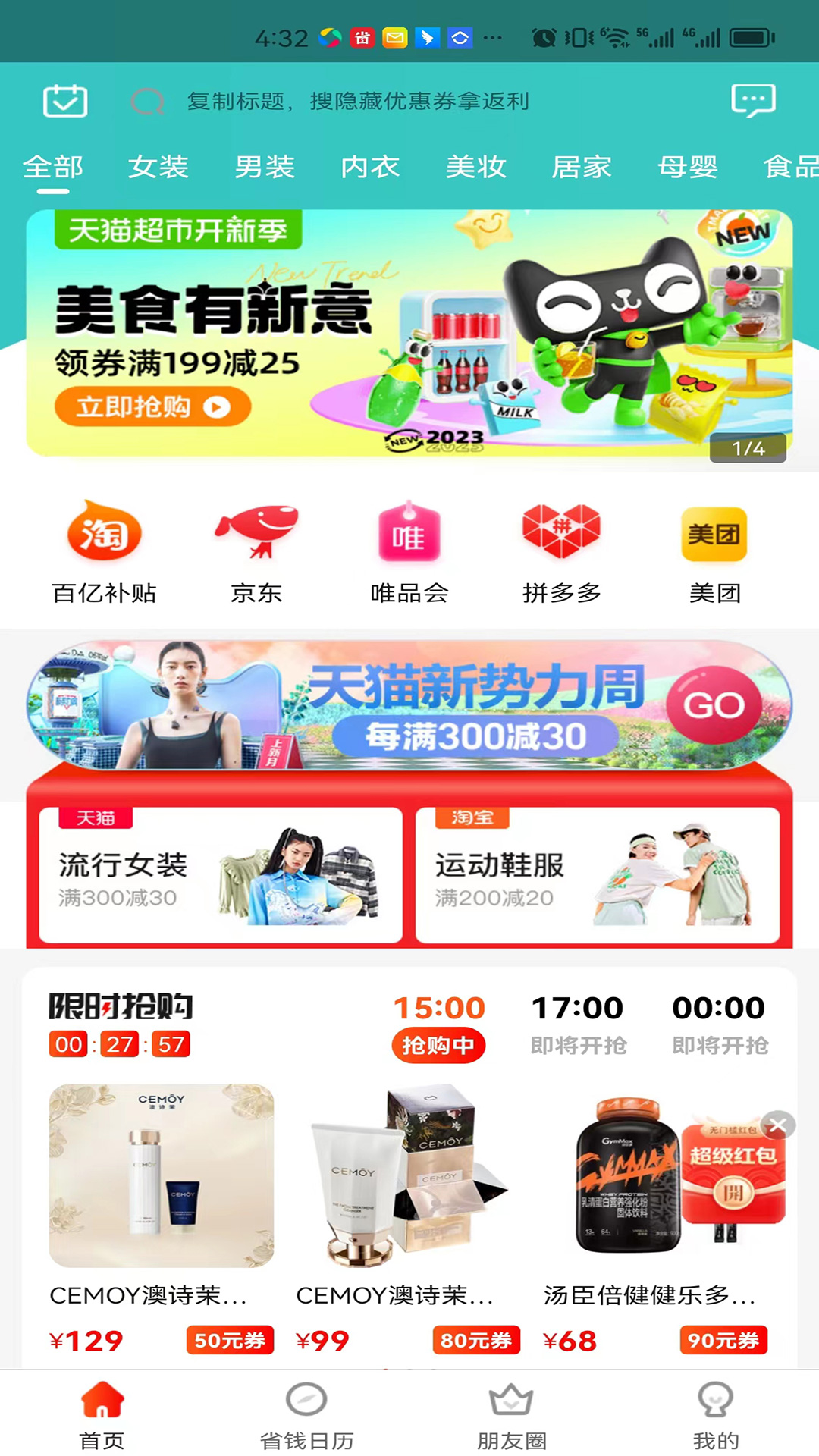Tap GO on 天猫新势力周 banner

tap(714, 705)
